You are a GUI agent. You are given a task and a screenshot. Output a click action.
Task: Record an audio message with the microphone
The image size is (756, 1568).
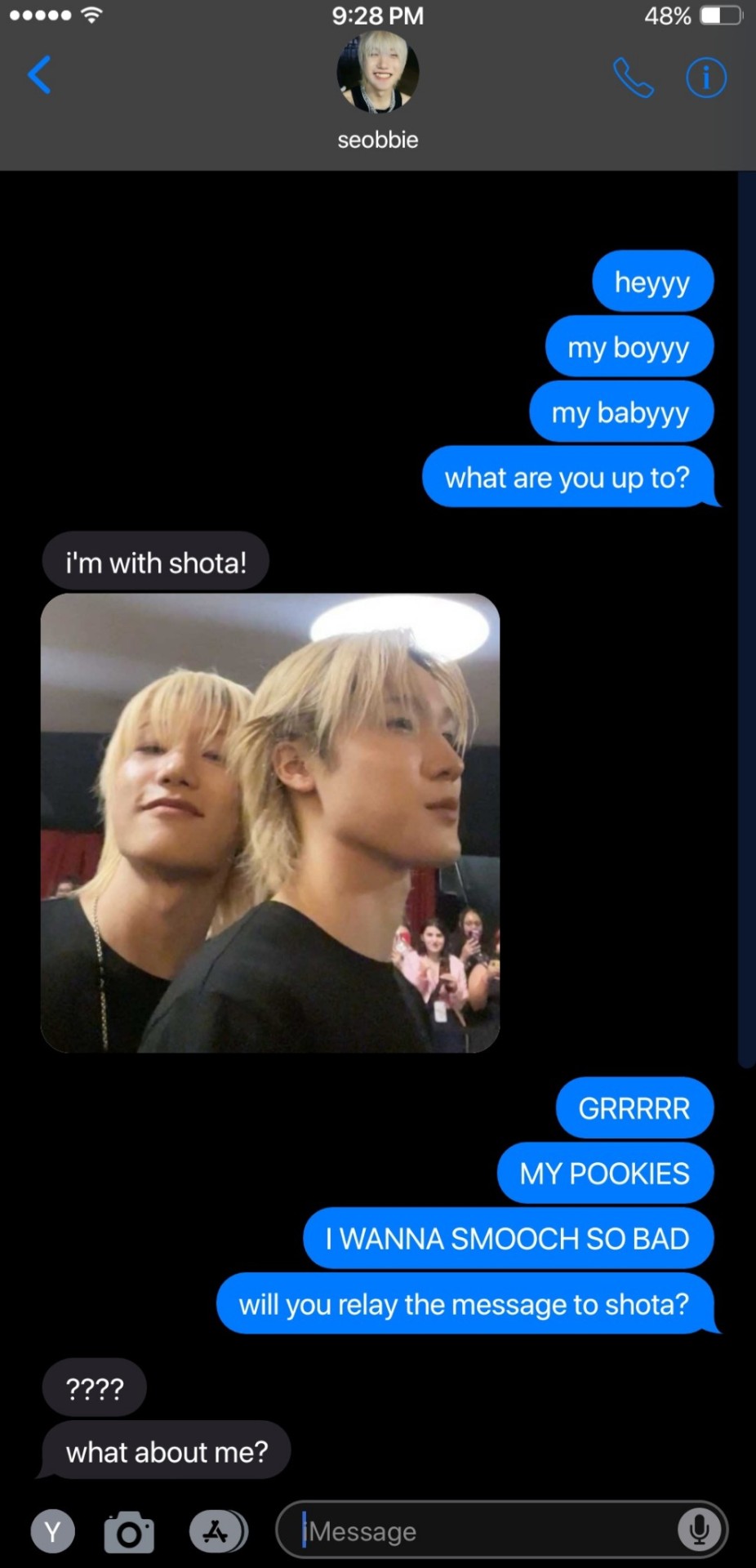[699, 1530]
